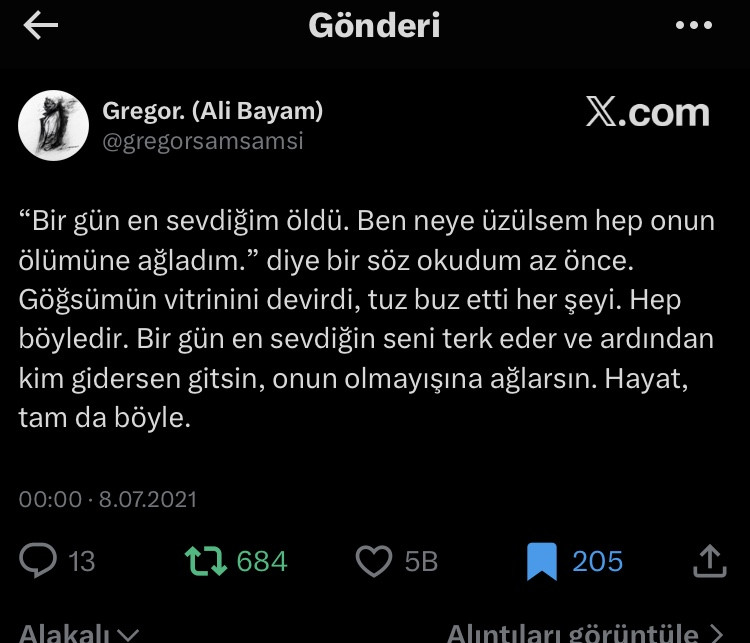Expand the Alakalı sorting dropdown
This screenshot has width=750, height=643.
tap(80, 634)
